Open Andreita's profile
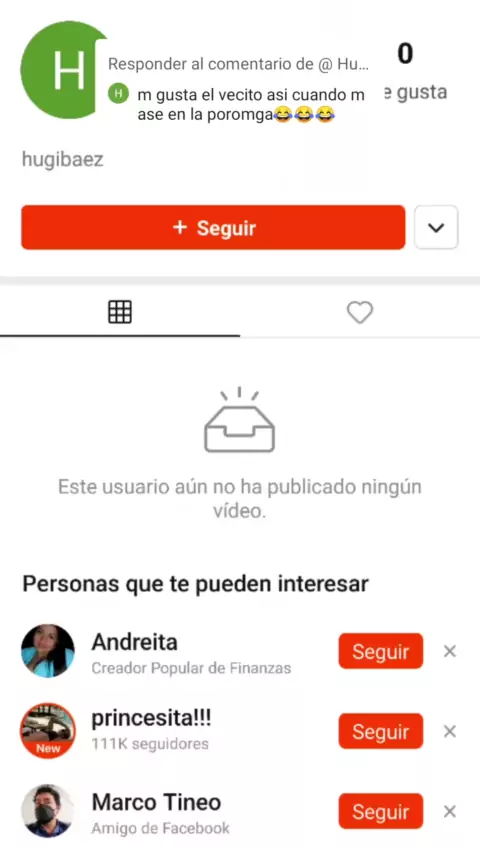480x848 pixels. coord(48,651)
